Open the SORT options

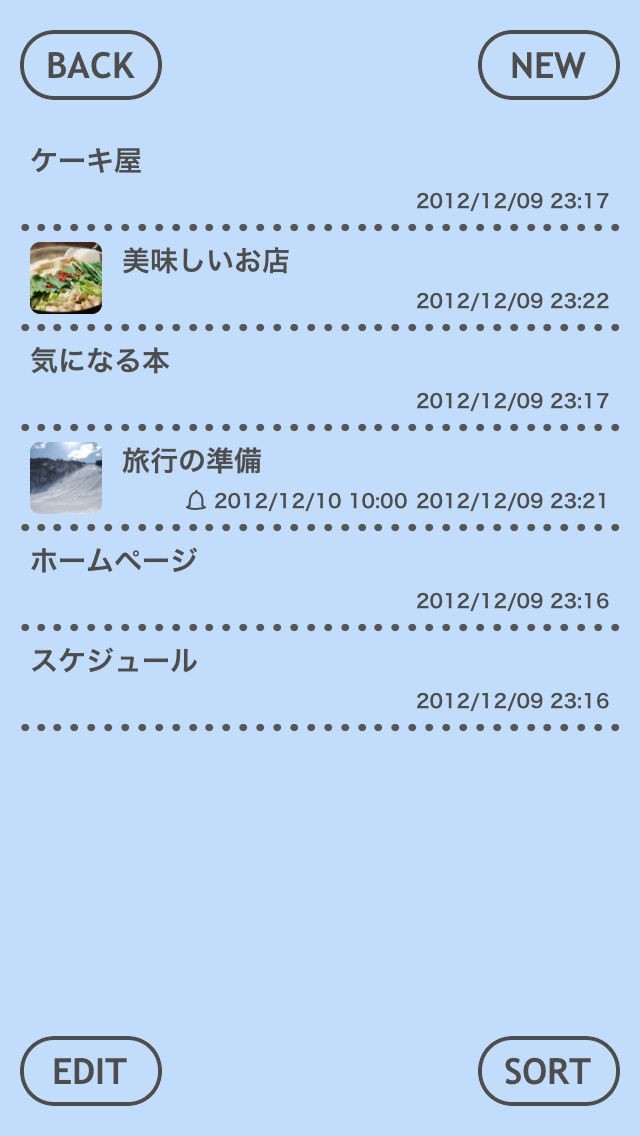548,1071
